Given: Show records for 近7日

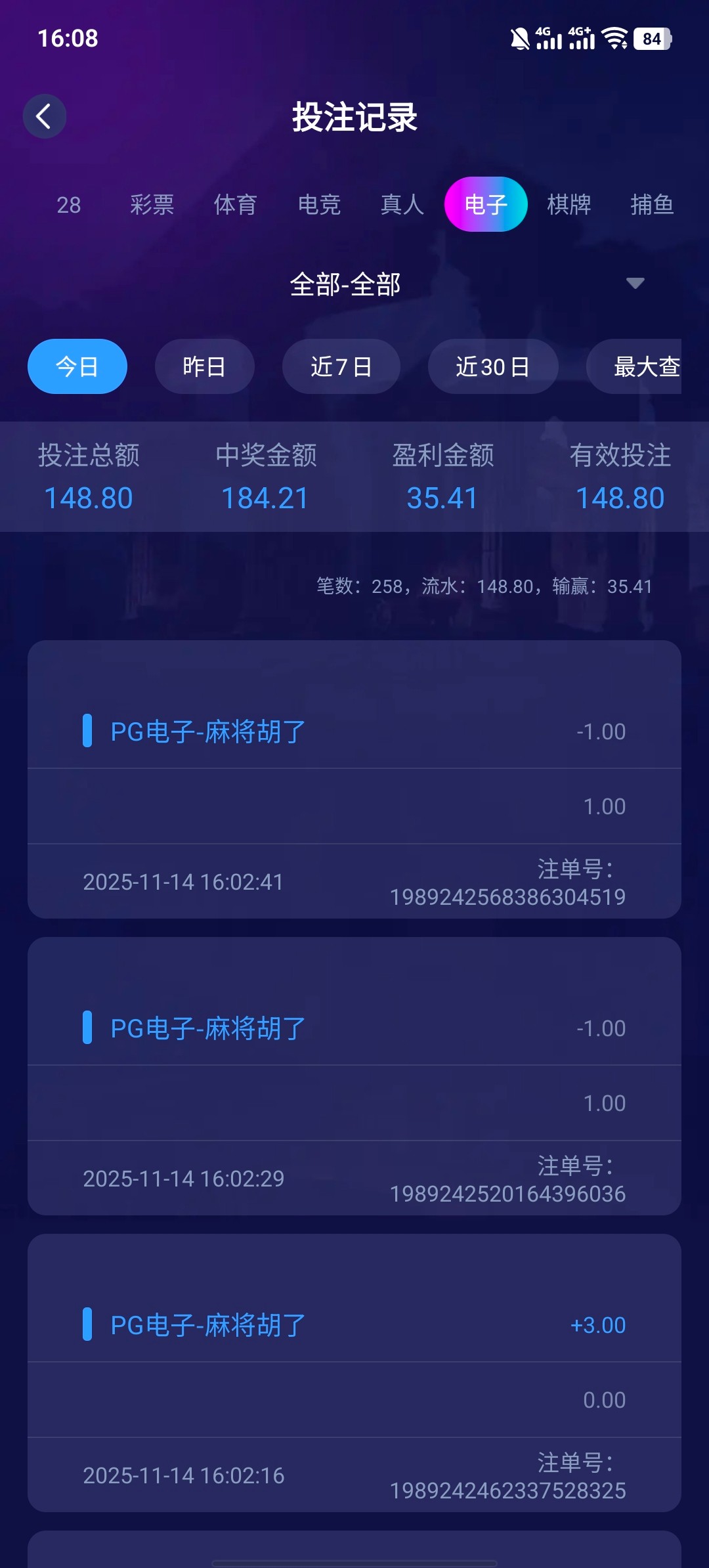Looking at the screenshot, I should 341,366.
